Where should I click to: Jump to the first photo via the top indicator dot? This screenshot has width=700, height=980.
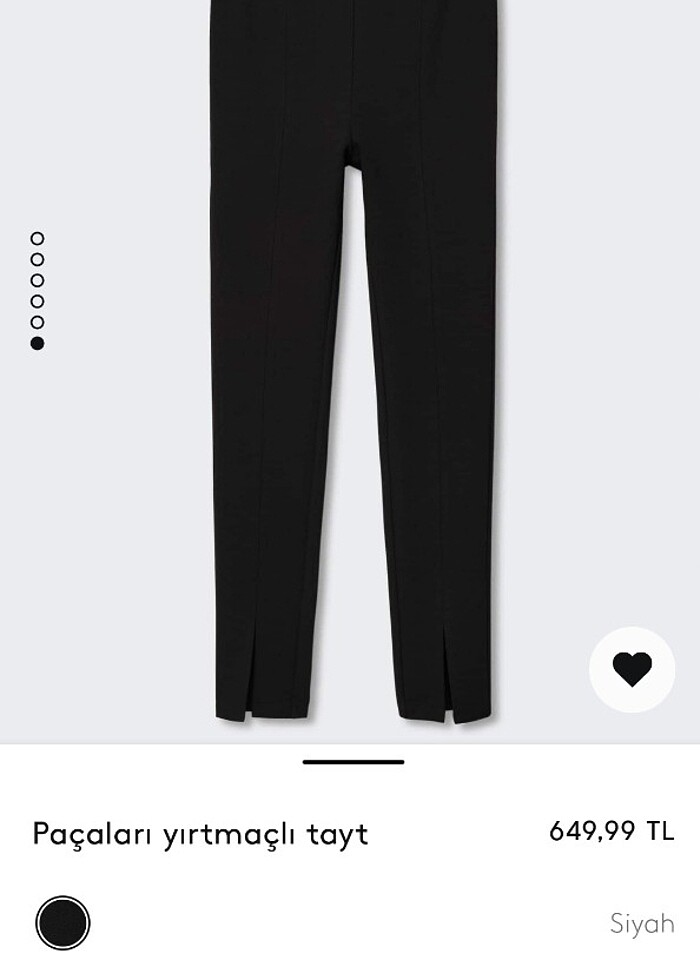click(38, 238)
